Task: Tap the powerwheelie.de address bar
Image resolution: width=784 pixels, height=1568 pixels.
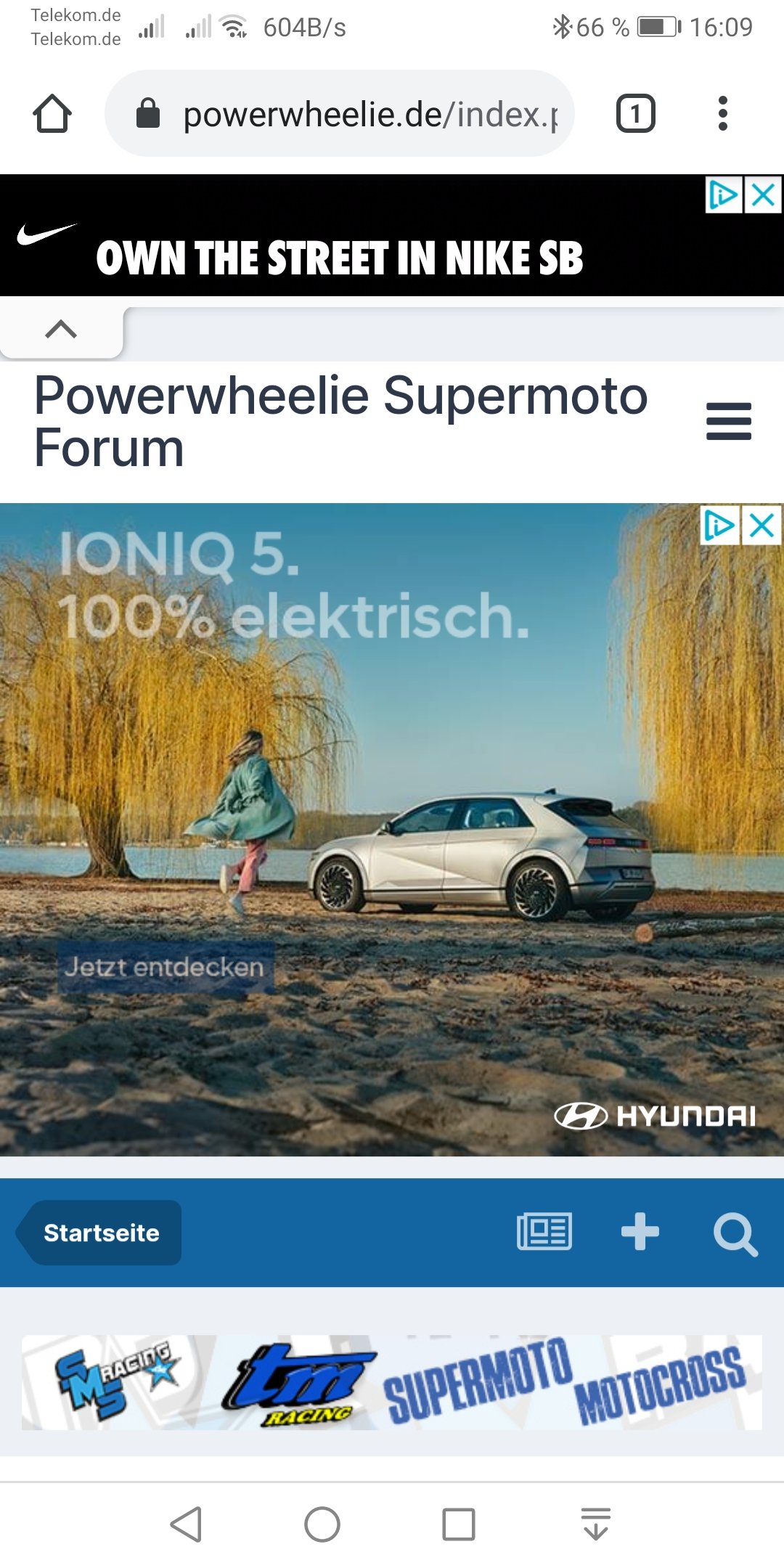Action: 340,114
